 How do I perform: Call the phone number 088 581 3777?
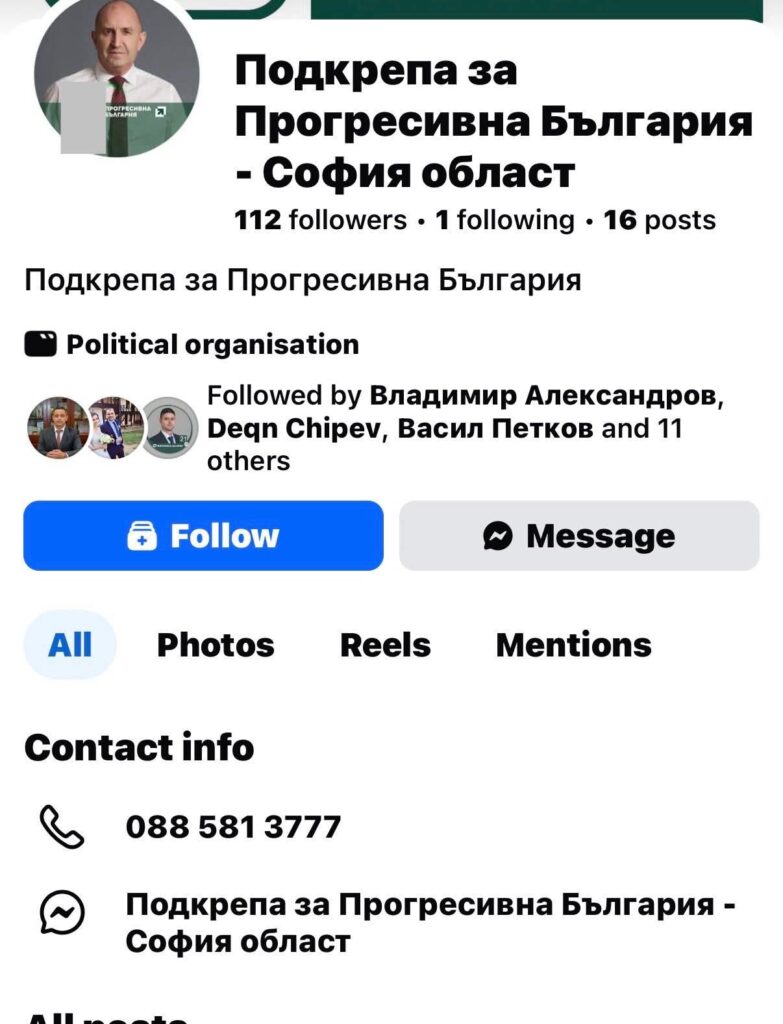click(x=233, y=827)
